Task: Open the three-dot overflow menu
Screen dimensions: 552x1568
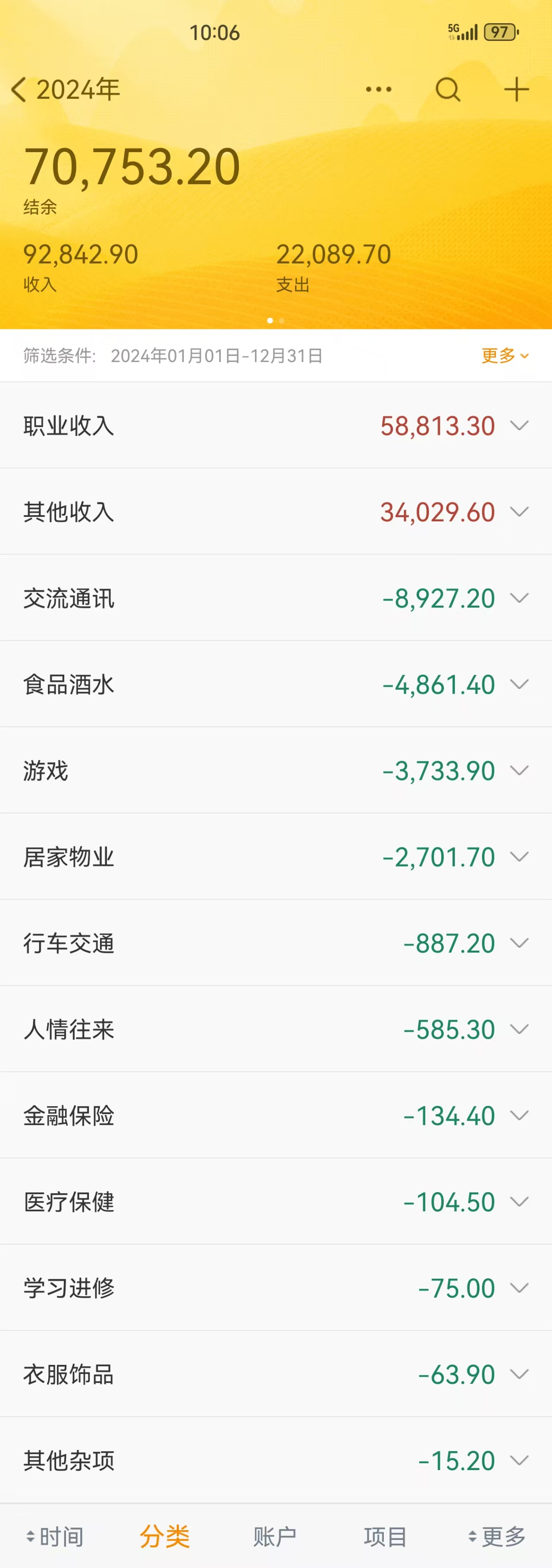Action: click(x=377, y=89)
